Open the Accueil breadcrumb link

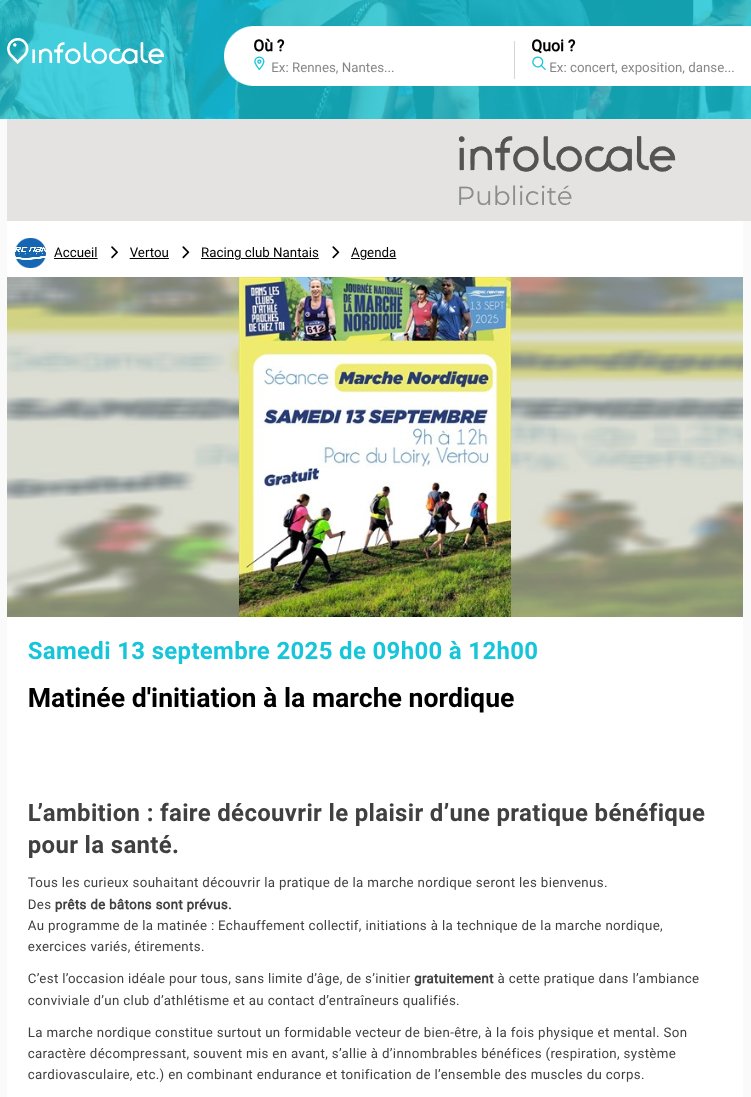75,253
